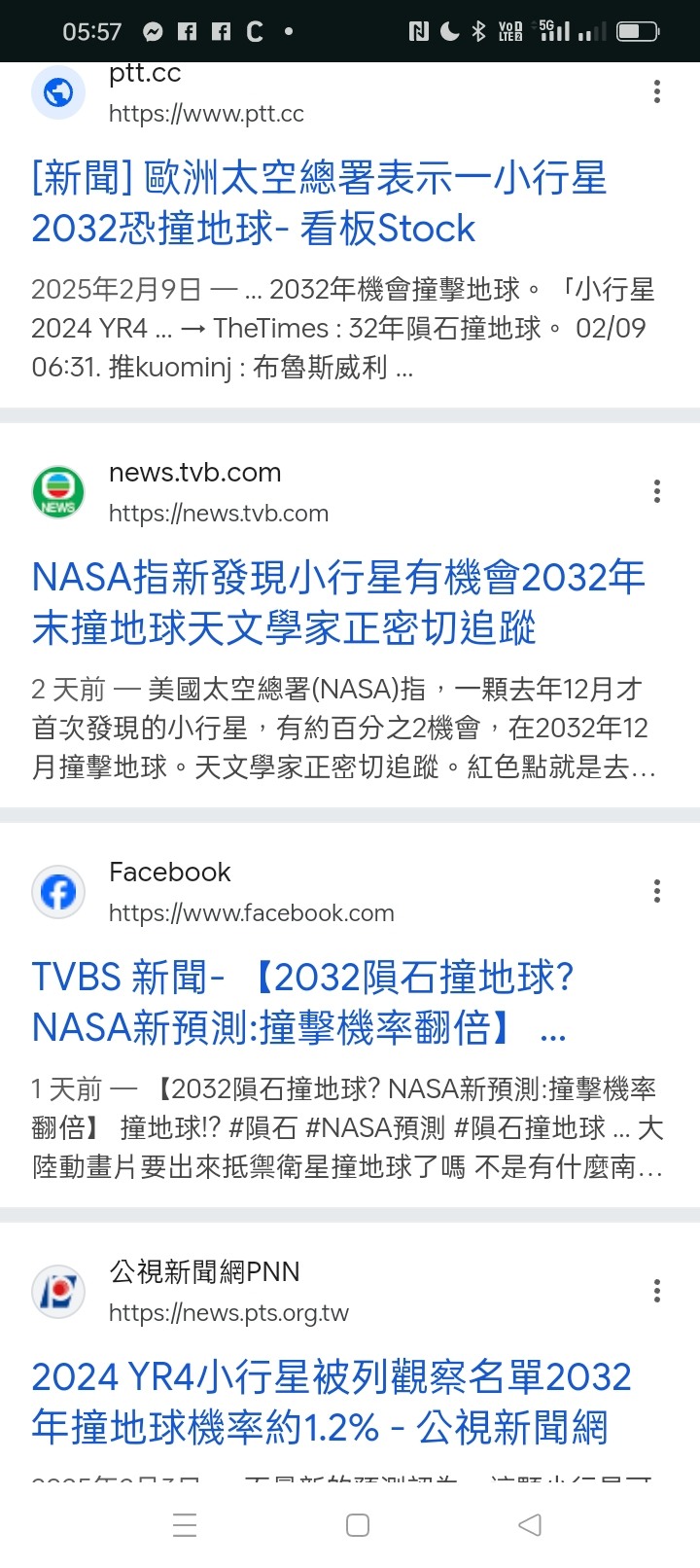
Task: Show more options for the Facebook result
Action: coord(657,891)
